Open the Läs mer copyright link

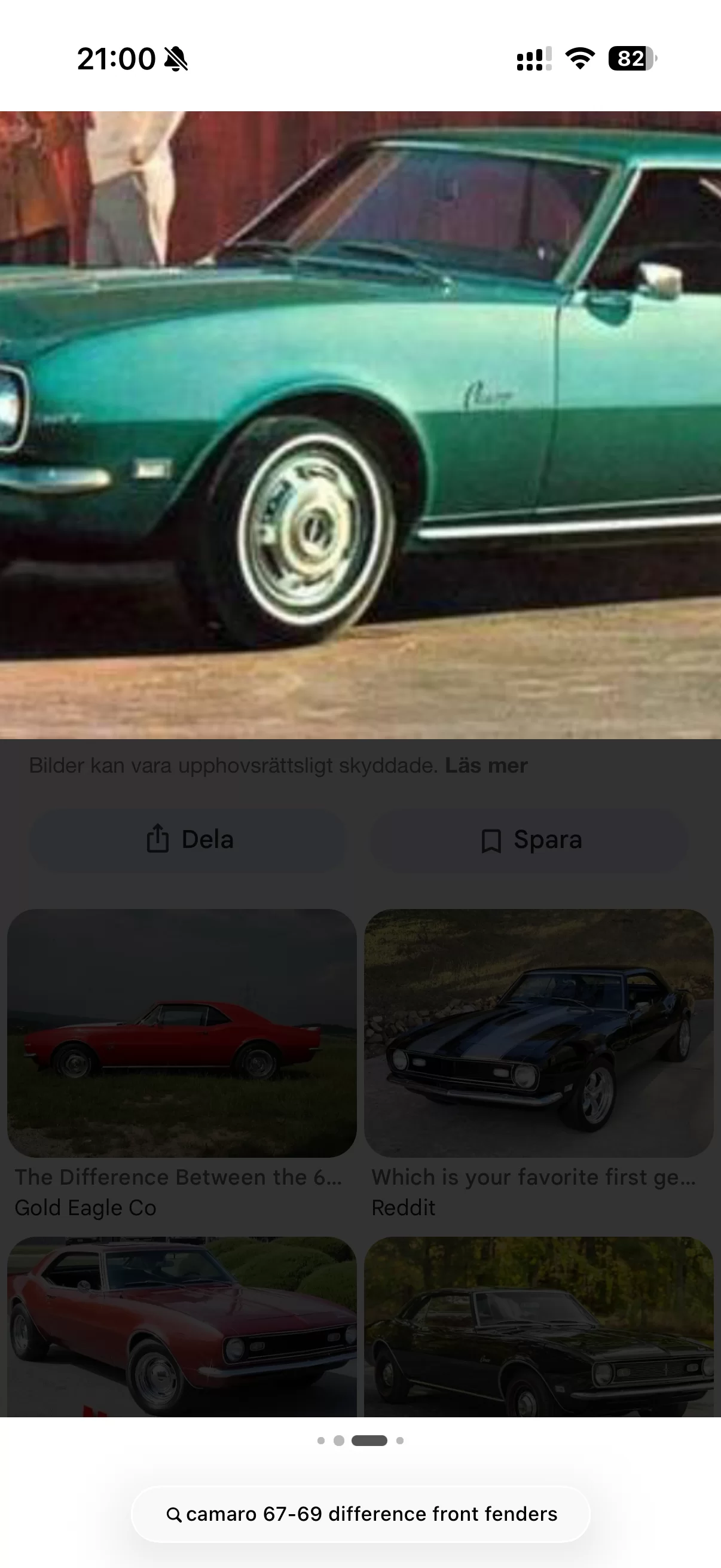(x=485, y=765)
